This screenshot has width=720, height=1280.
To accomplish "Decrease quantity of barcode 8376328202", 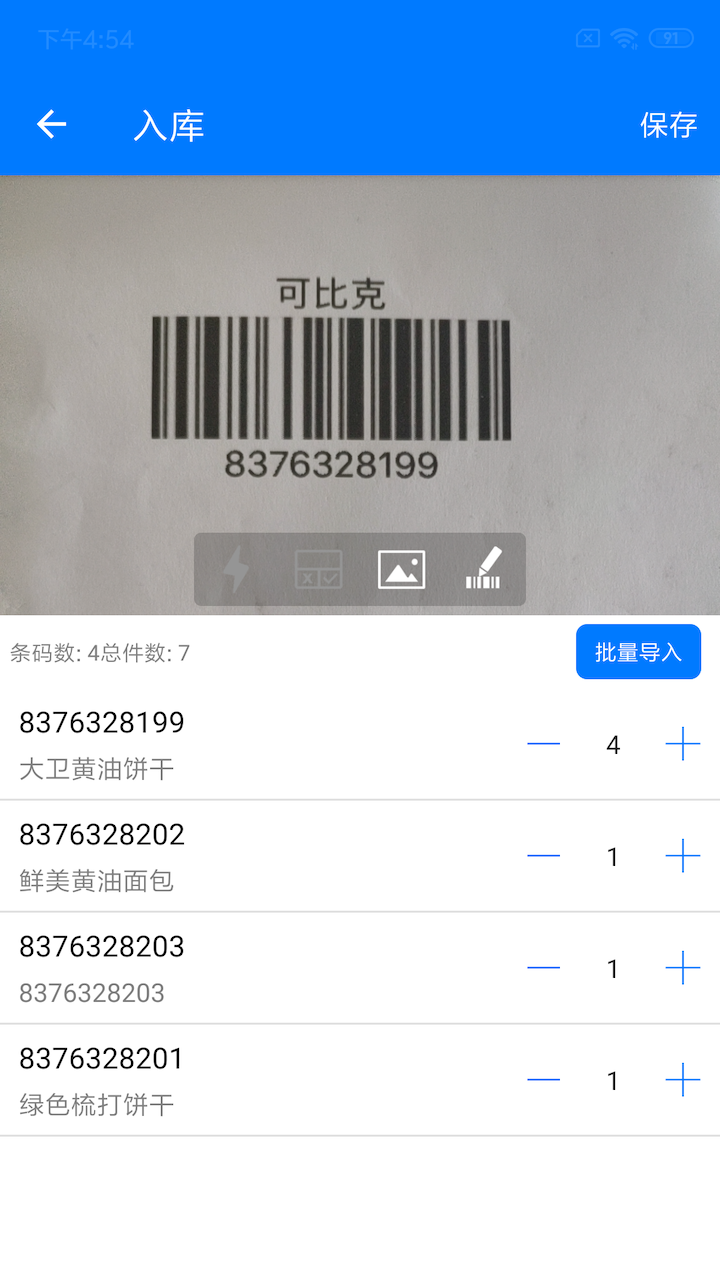I will [542, 855].
